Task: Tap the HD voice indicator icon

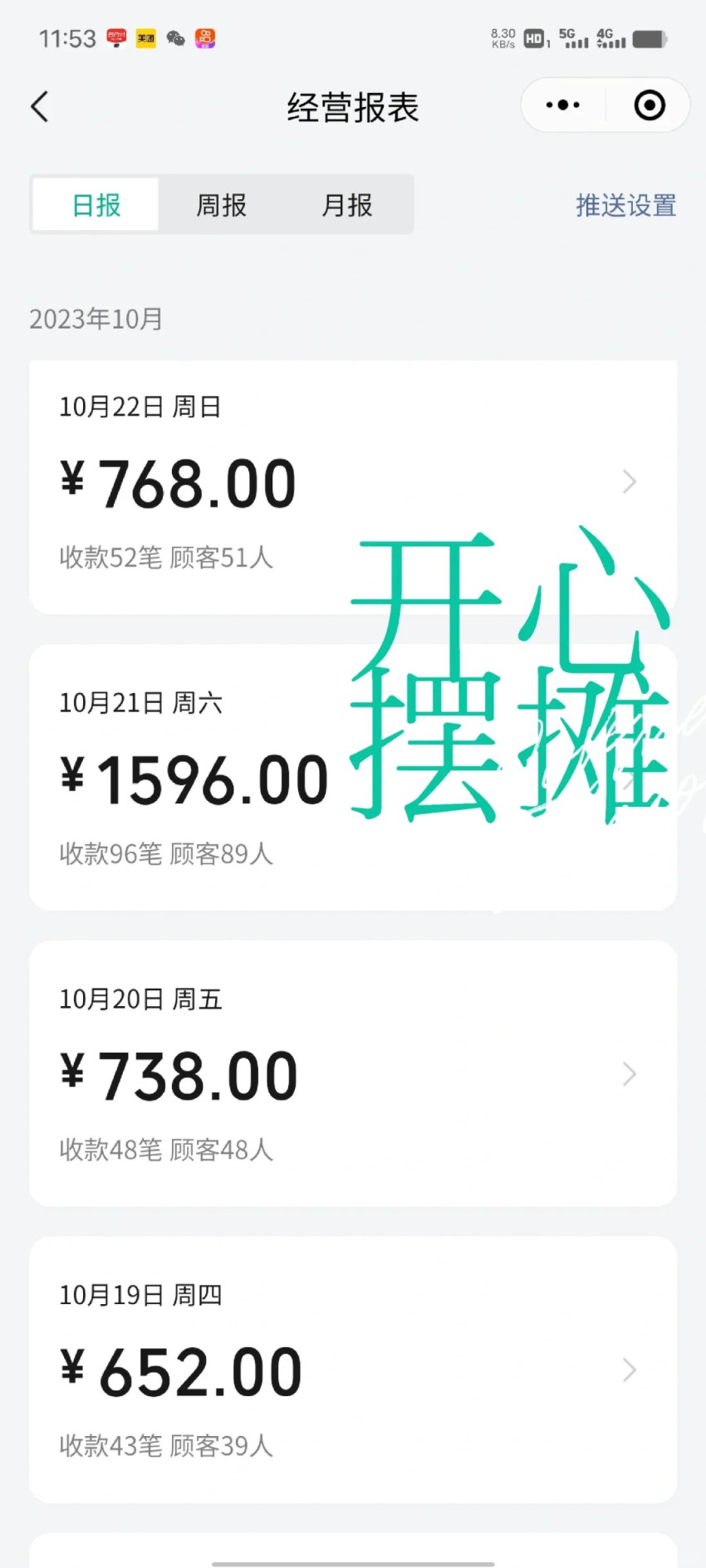Action: pyautogui.click(x=532, y=38)
